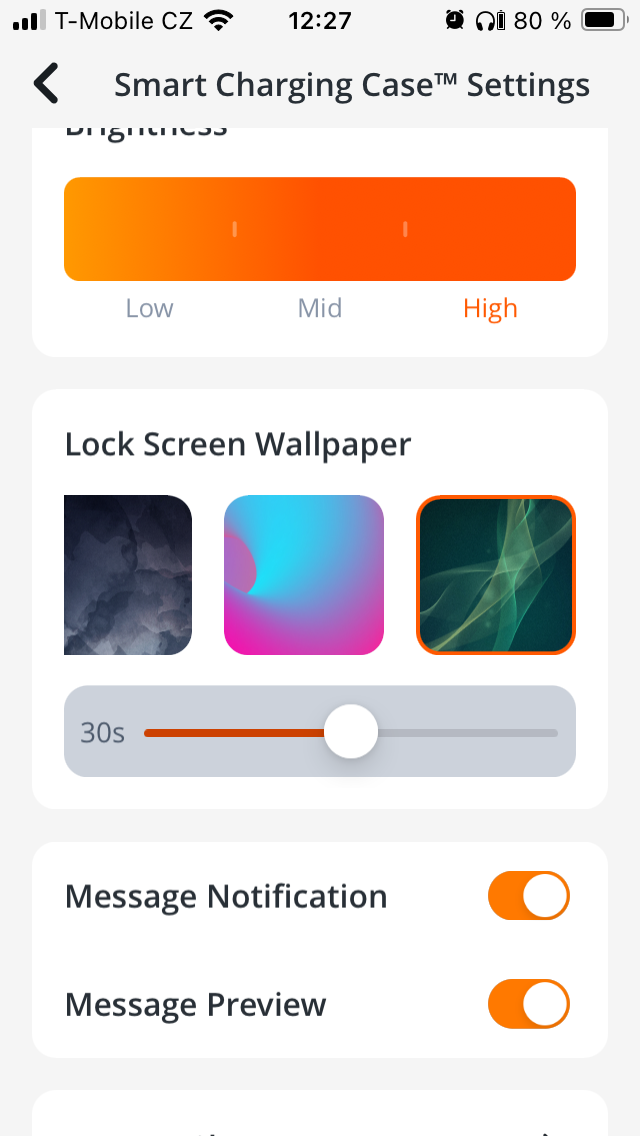640x1136 pixels.
Task: Set brightness to High
Action: [490, 308]
